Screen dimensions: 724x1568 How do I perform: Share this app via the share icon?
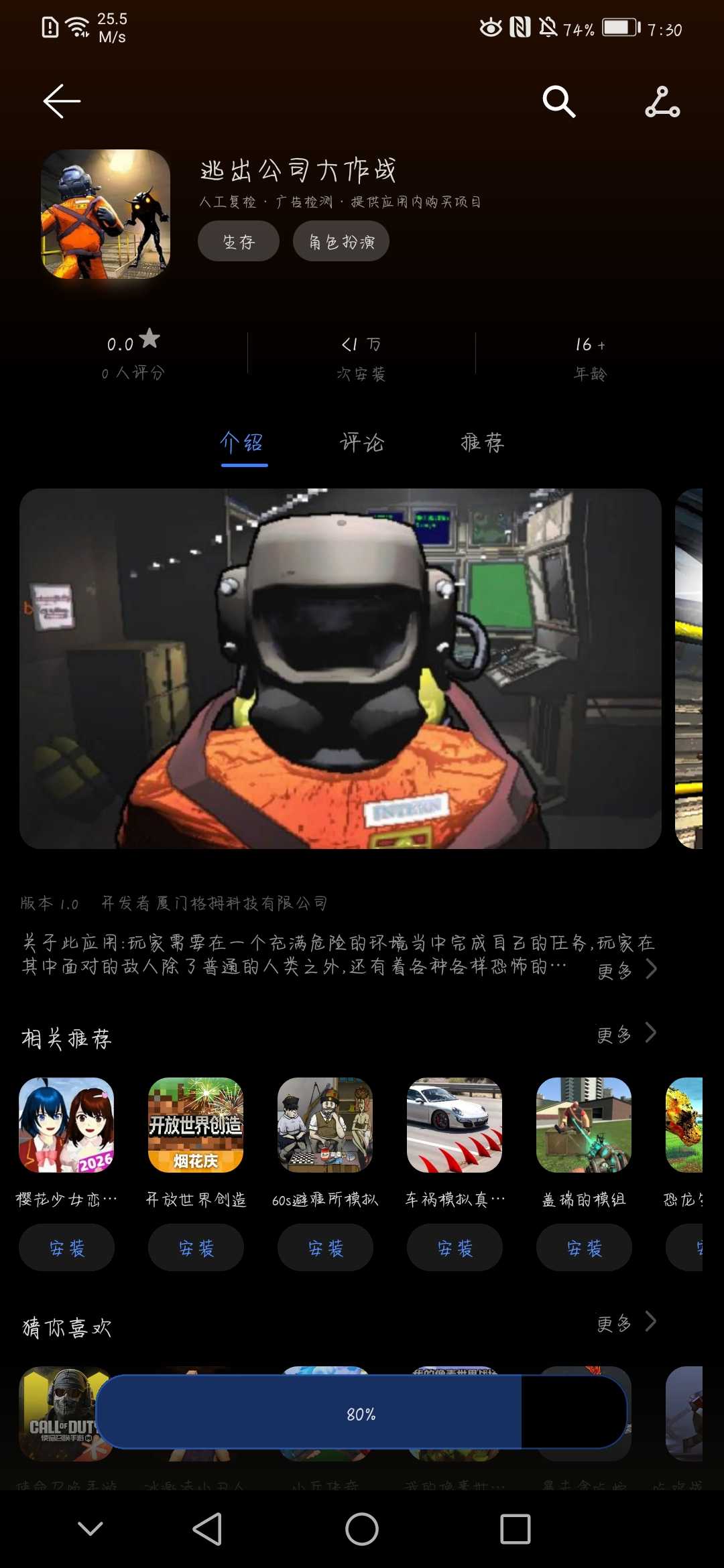tap(662, 102)
